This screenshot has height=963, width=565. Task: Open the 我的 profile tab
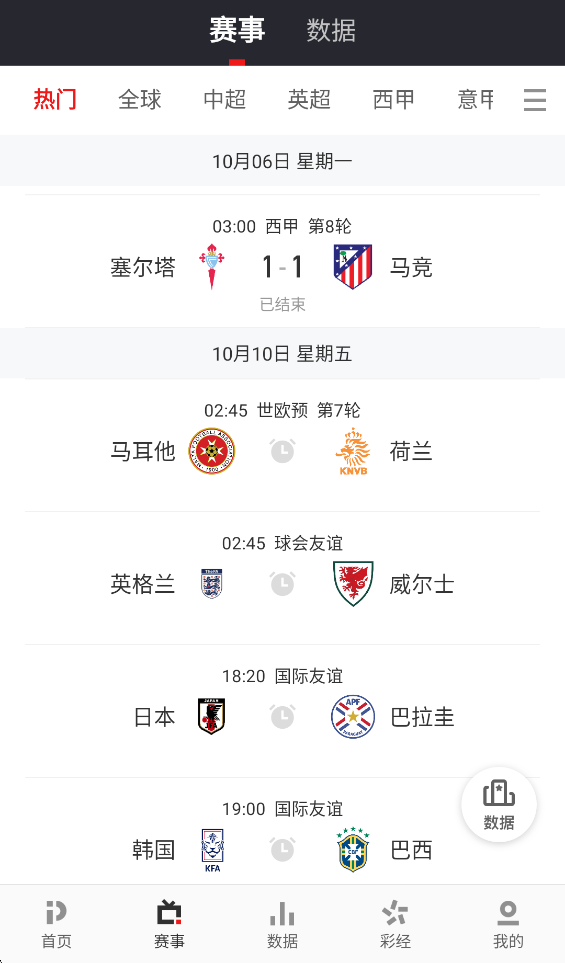point(508,924)
